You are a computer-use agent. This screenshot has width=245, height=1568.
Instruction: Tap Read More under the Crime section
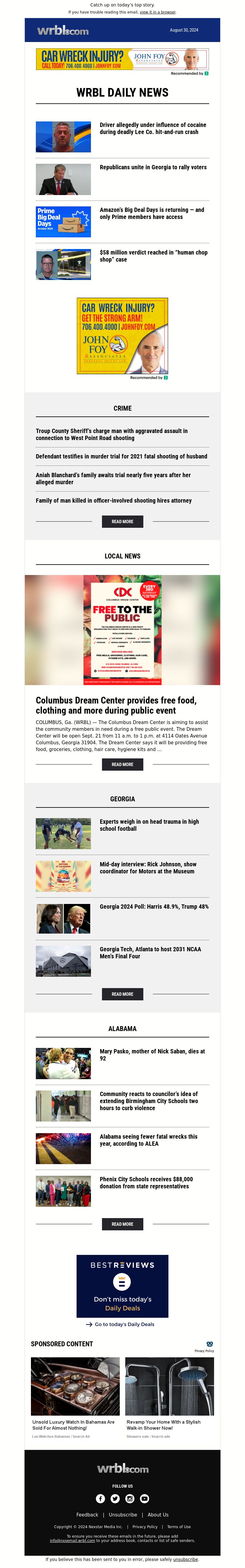(x=122, y=522)
